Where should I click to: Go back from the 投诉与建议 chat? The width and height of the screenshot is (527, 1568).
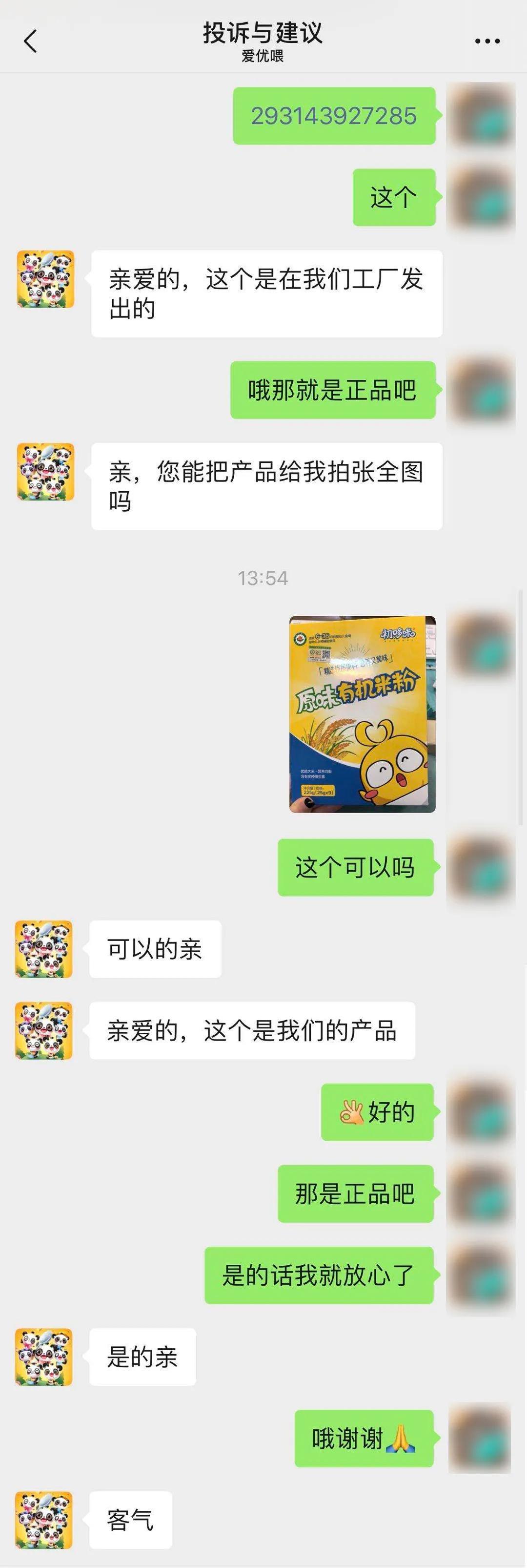click(x=30, y=42)
